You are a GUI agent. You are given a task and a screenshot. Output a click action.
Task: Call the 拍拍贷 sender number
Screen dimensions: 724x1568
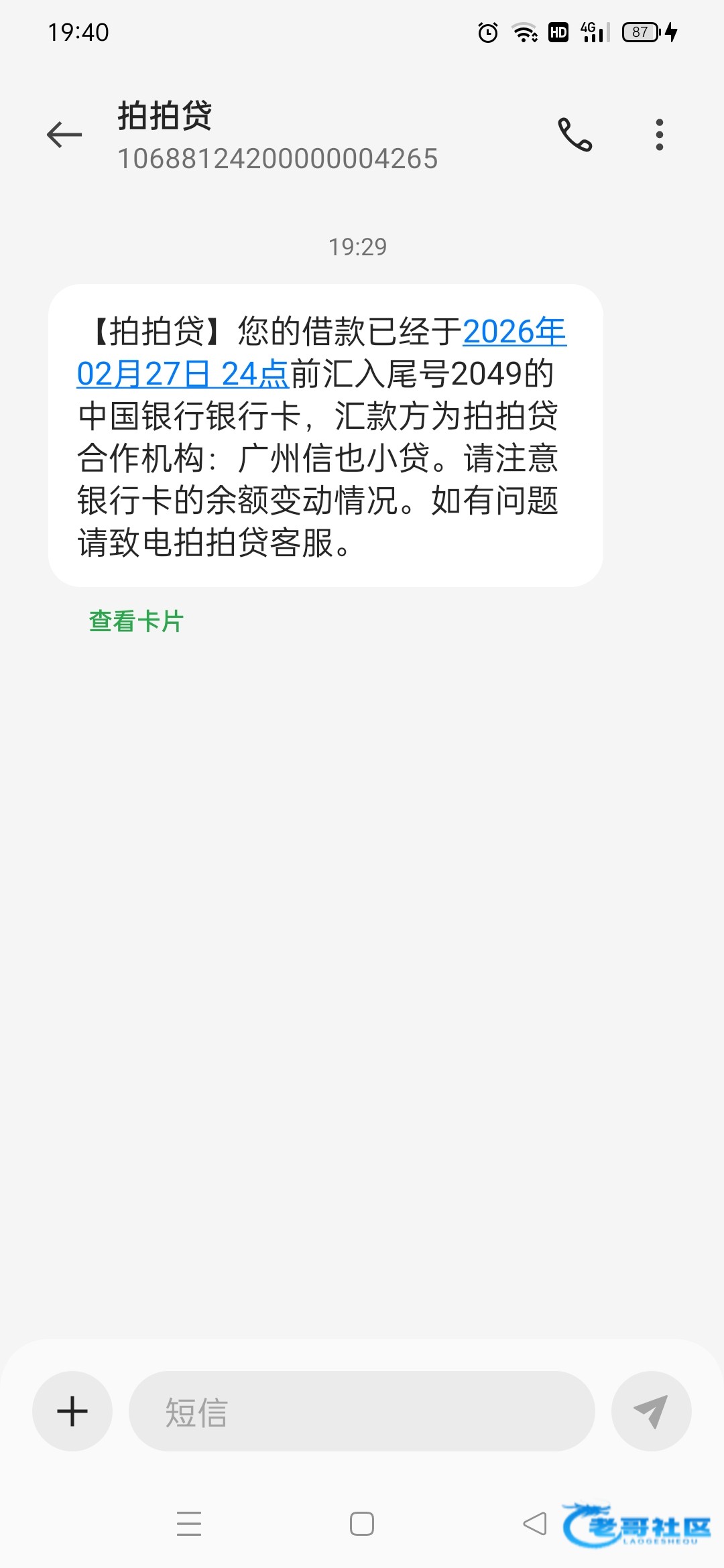(x=575, y=135)
